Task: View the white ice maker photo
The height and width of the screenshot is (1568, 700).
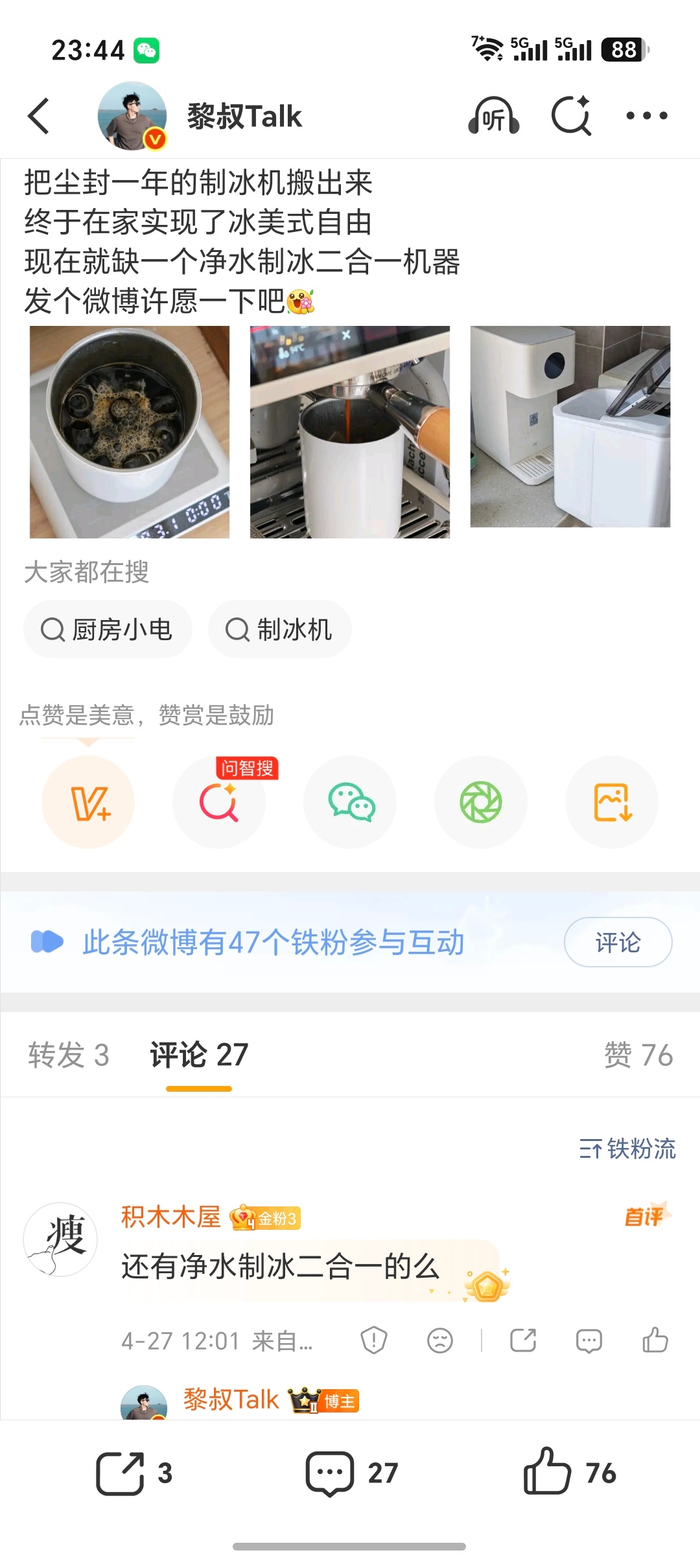Action: [570, 426]
